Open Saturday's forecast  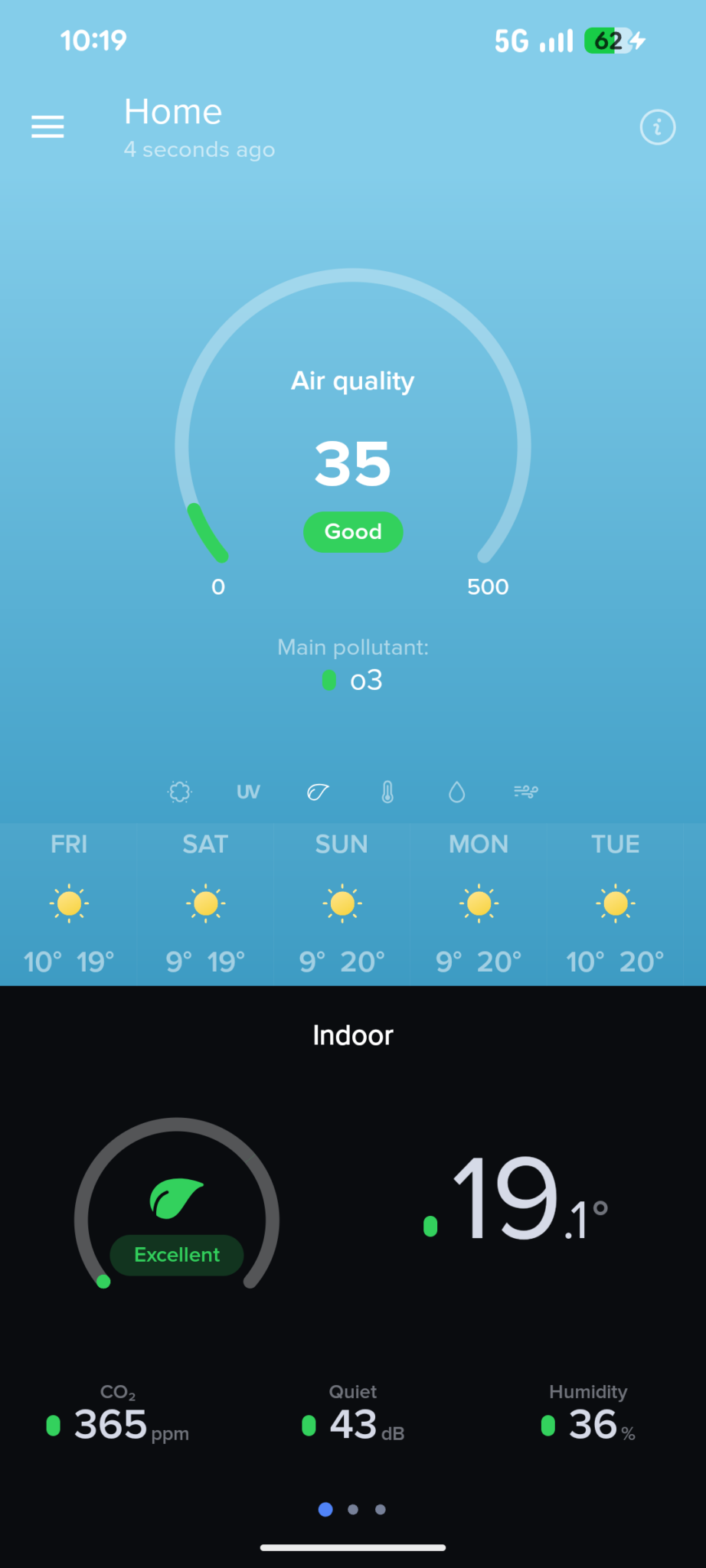(205, 904)
